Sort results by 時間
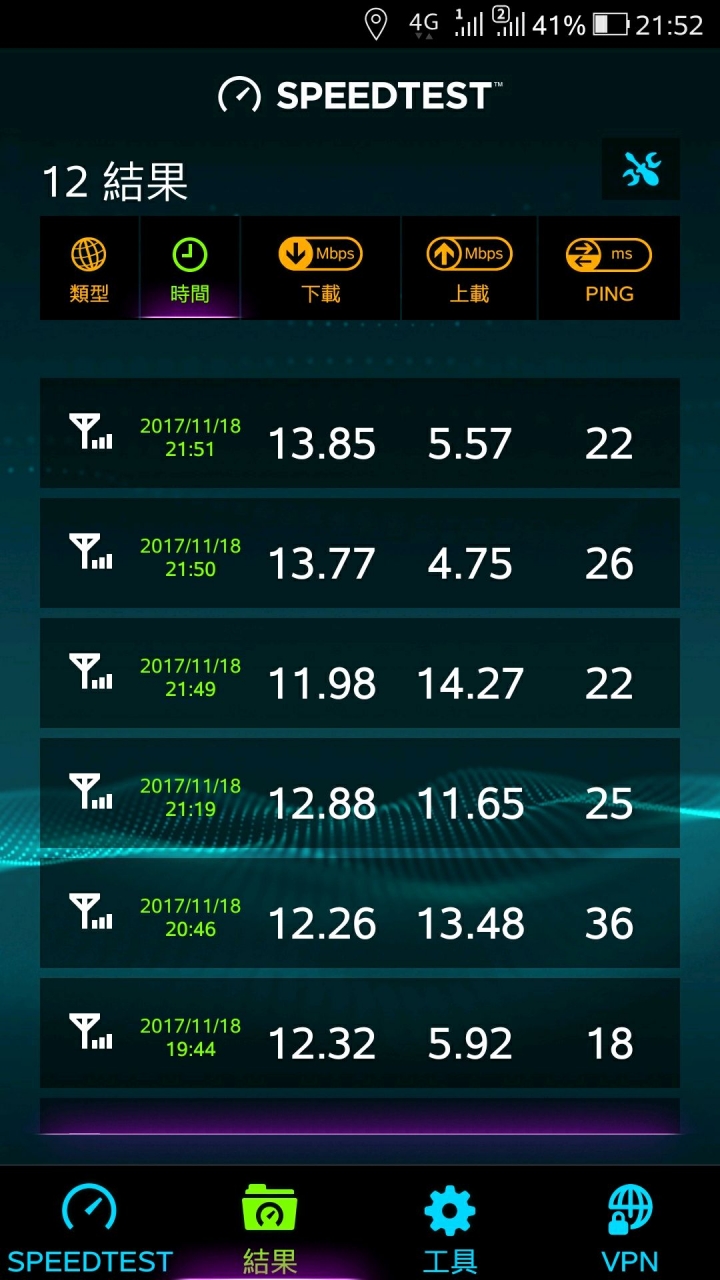Viewport: 720px width, 1280px height. click(189, 269)
